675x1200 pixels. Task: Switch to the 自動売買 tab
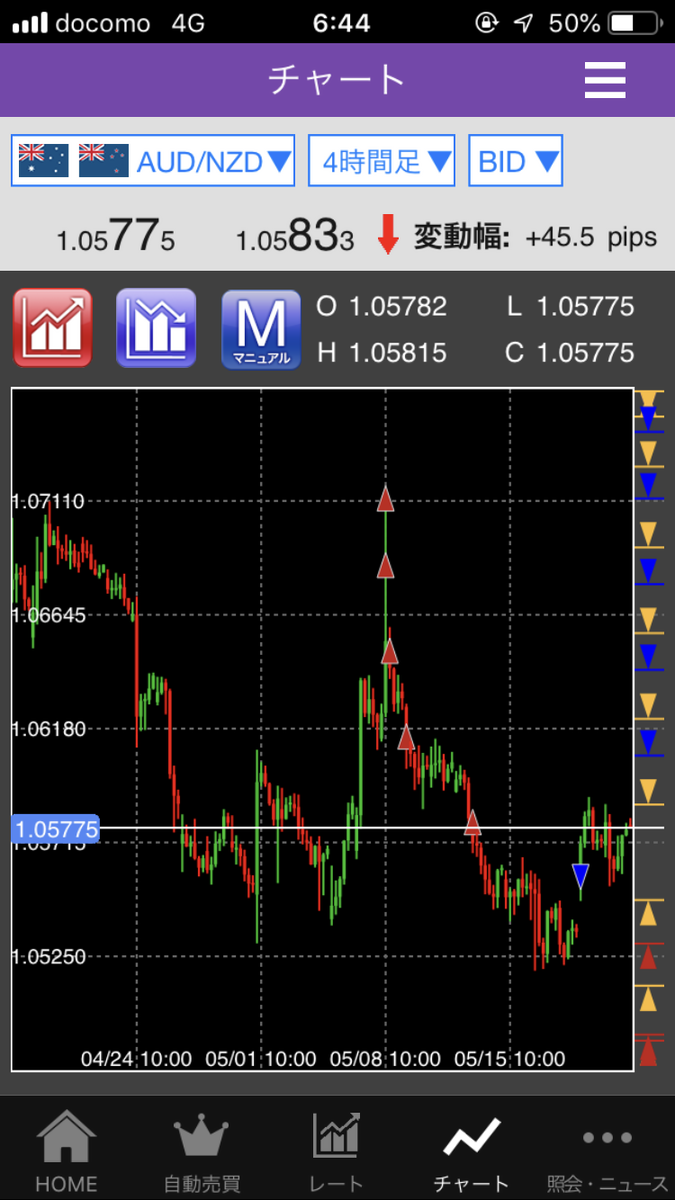[202, 1150]
